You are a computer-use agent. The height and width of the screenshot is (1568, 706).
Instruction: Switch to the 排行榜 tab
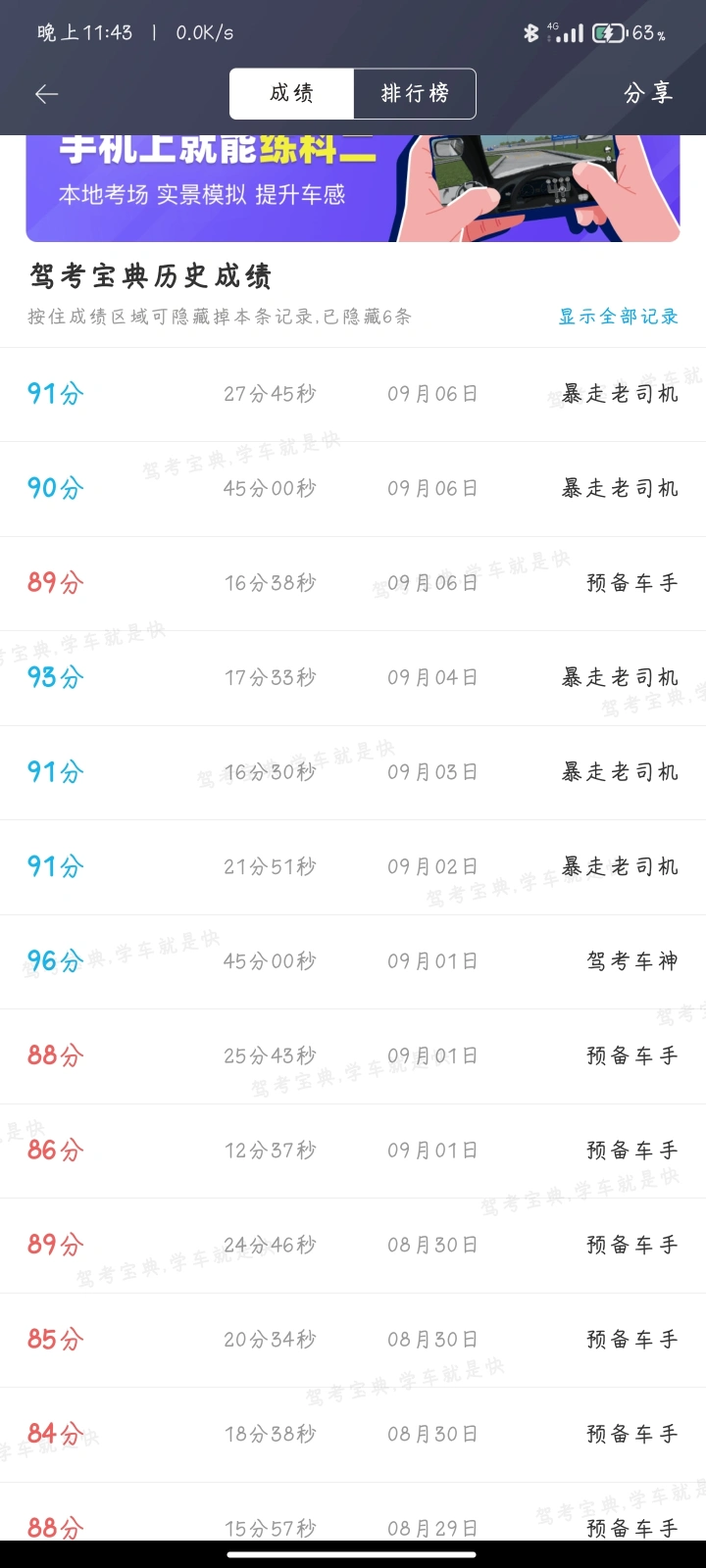(415, 94)
